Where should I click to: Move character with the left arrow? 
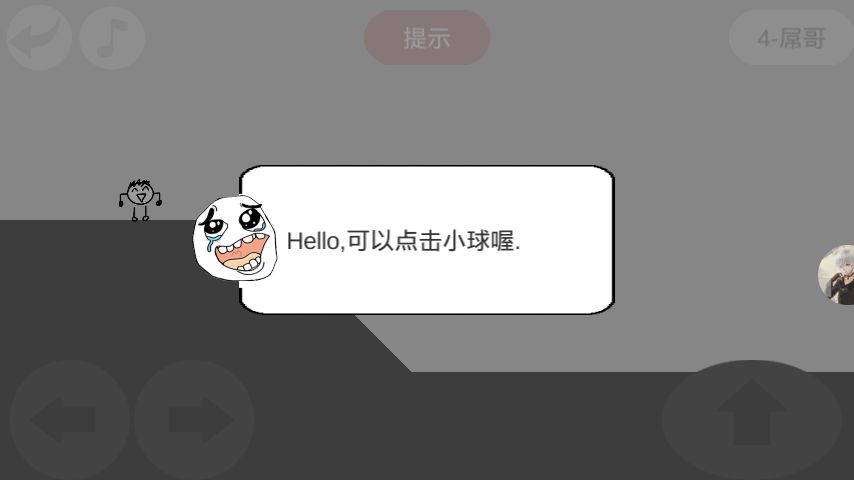tap(68, 418)
